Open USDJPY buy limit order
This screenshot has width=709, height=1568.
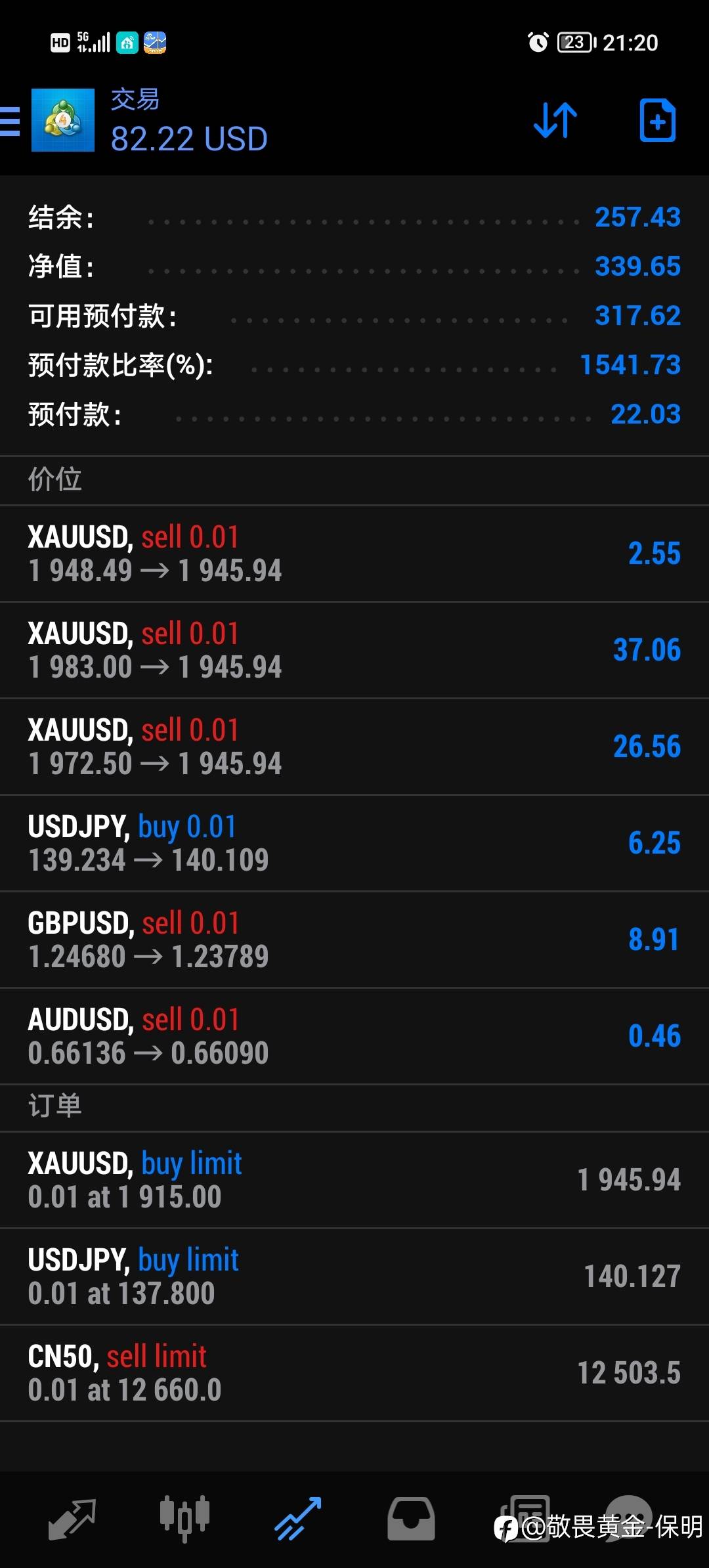(354, 1276)
